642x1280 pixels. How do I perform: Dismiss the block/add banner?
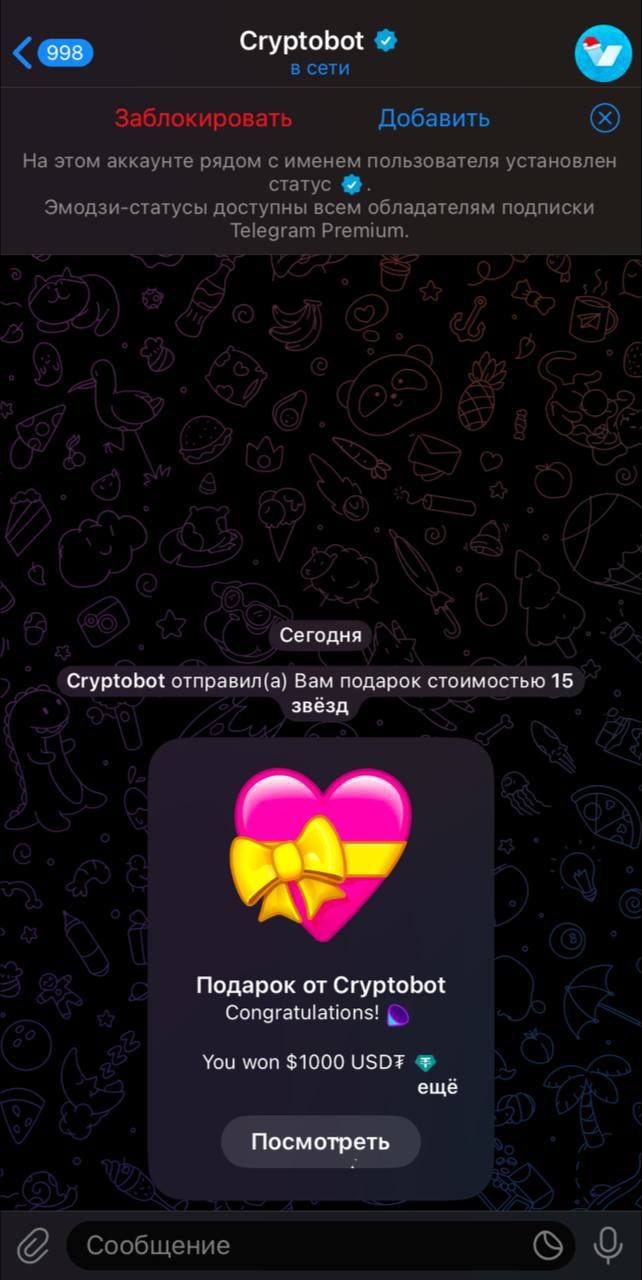(605, 119)
